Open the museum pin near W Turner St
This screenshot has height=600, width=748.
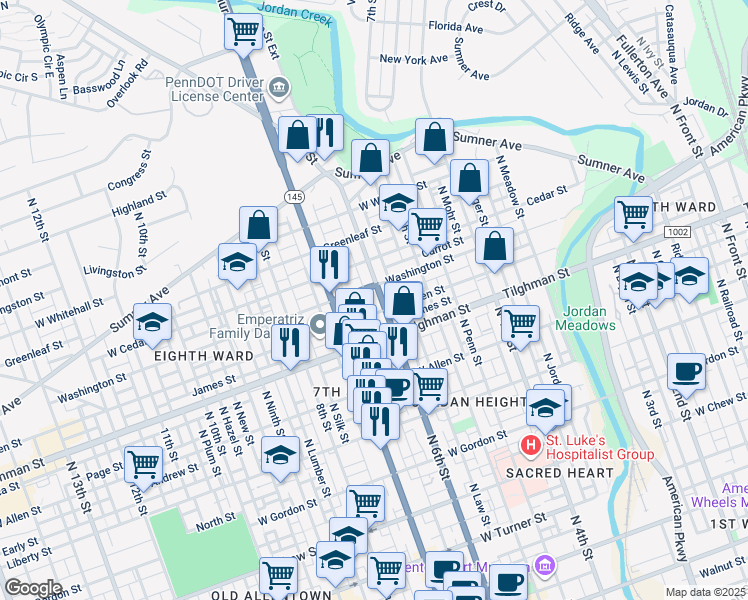point(543,565)
